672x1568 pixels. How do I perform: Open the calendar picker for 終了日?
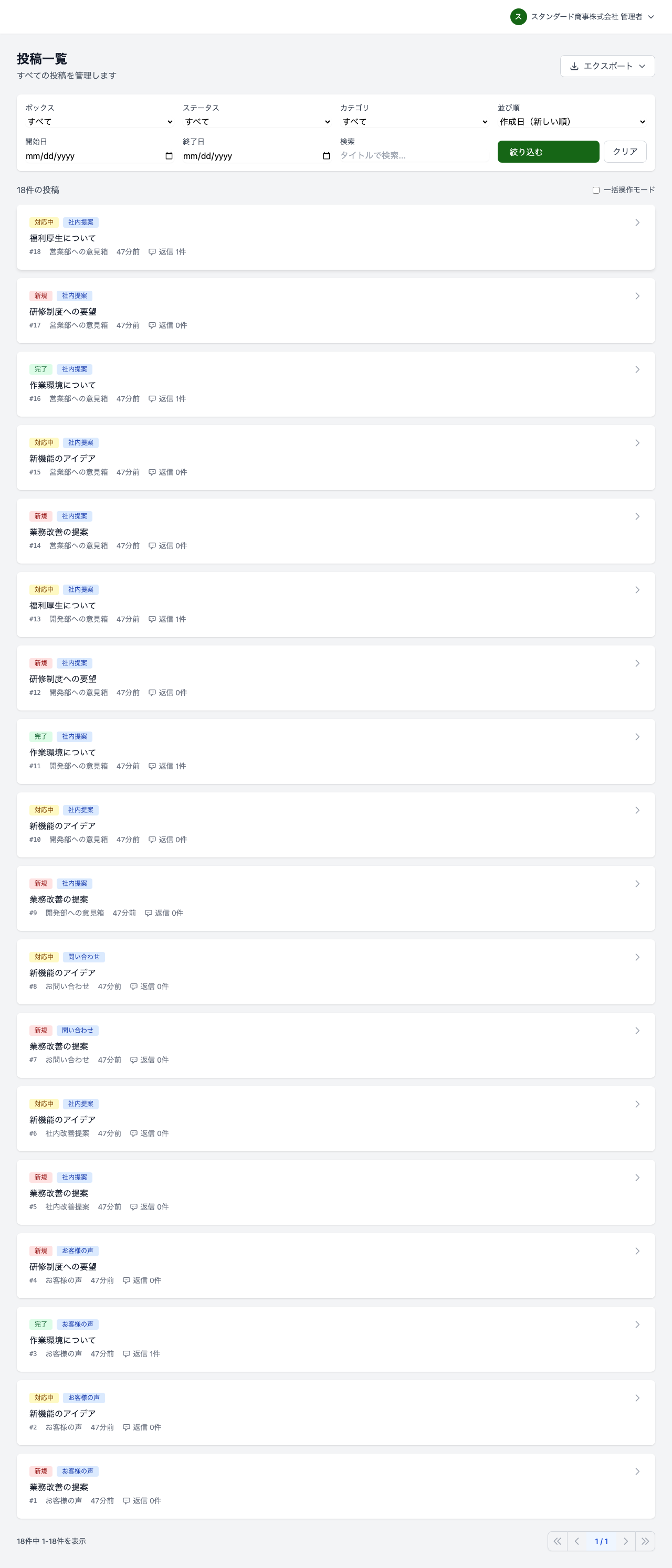(x=326, y=156)
